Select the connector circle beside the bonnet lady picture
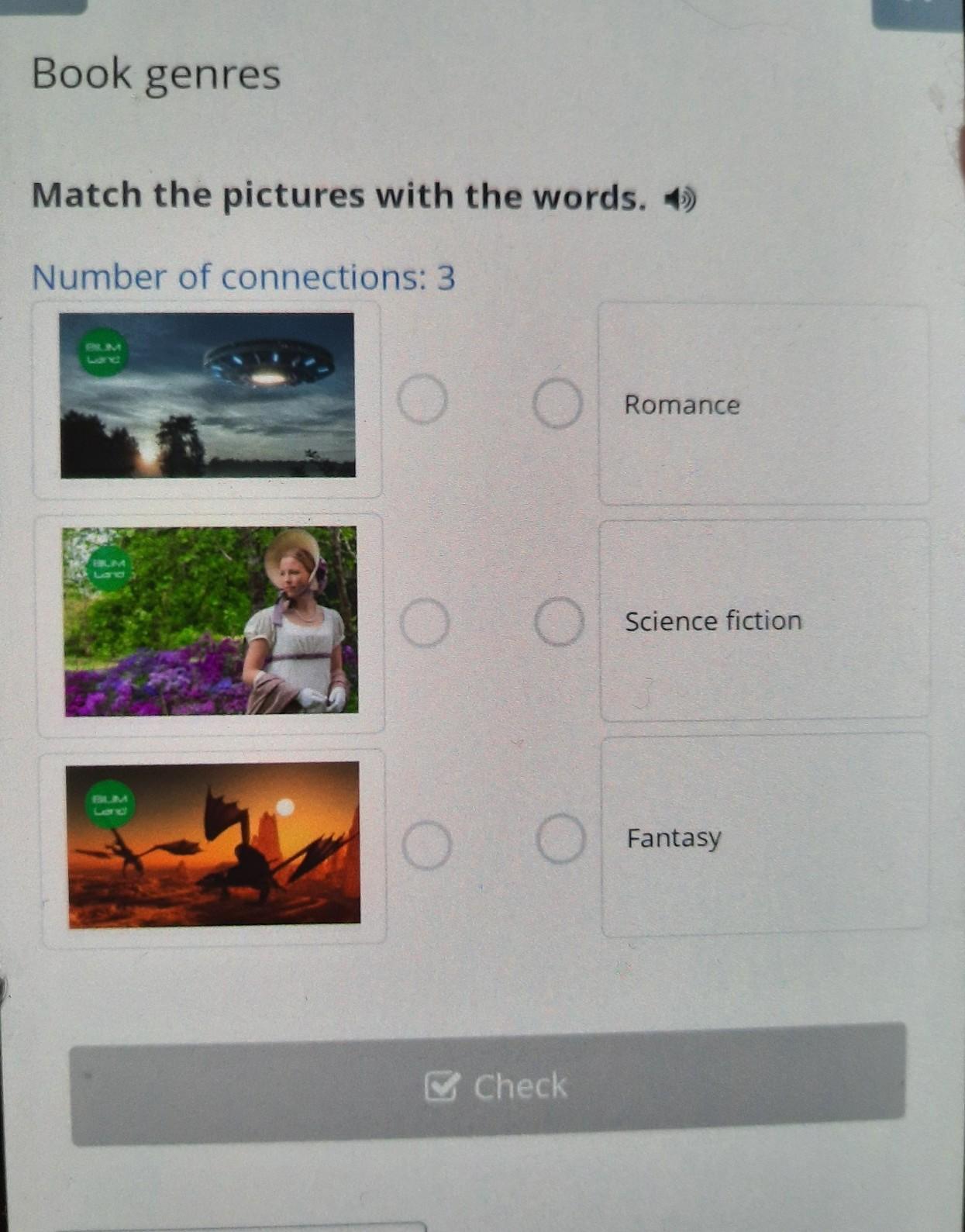 click(x=425, y=623)
